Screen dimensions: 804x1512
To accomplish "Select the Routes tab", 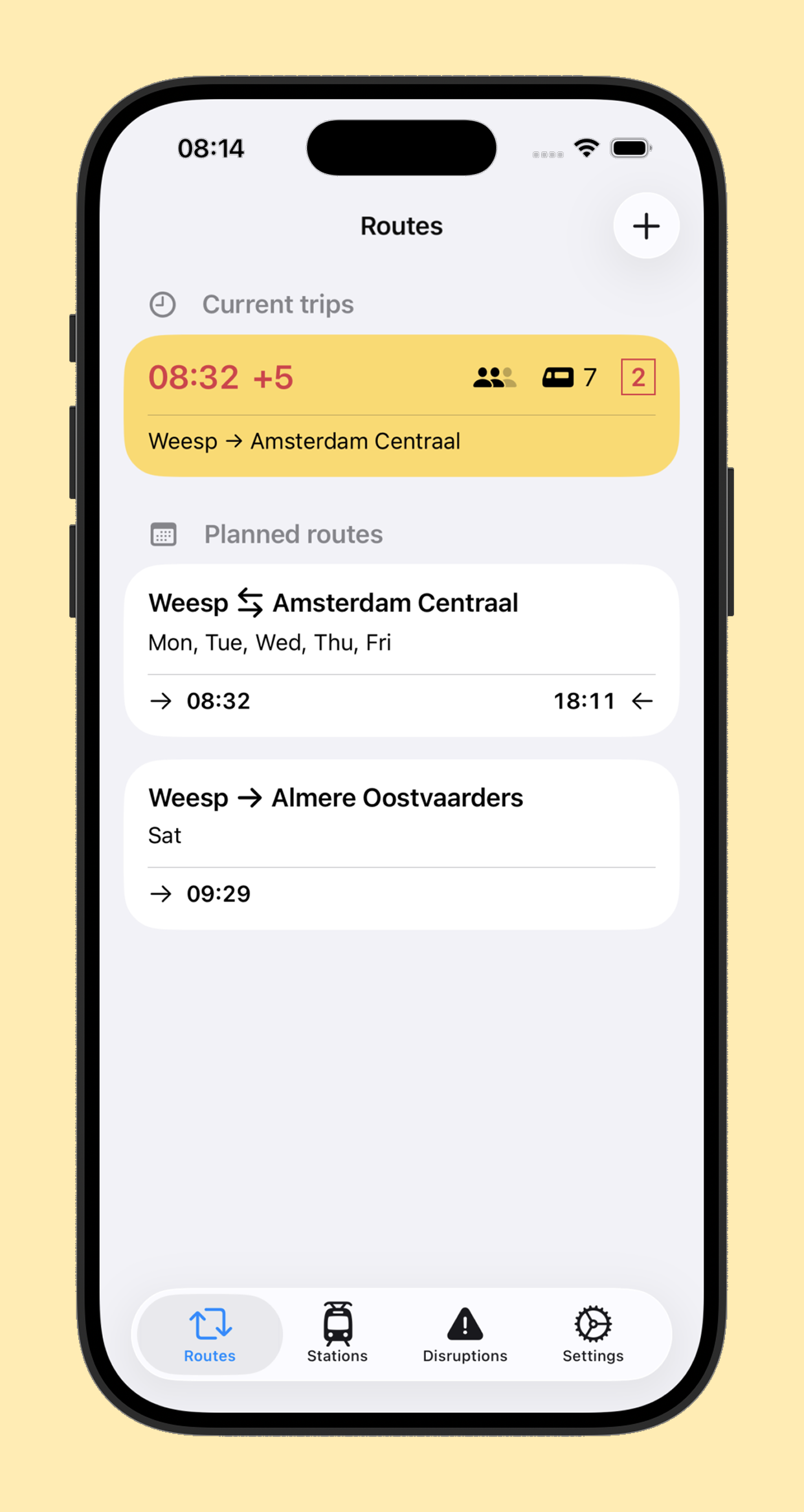I will pos(210,1333).
